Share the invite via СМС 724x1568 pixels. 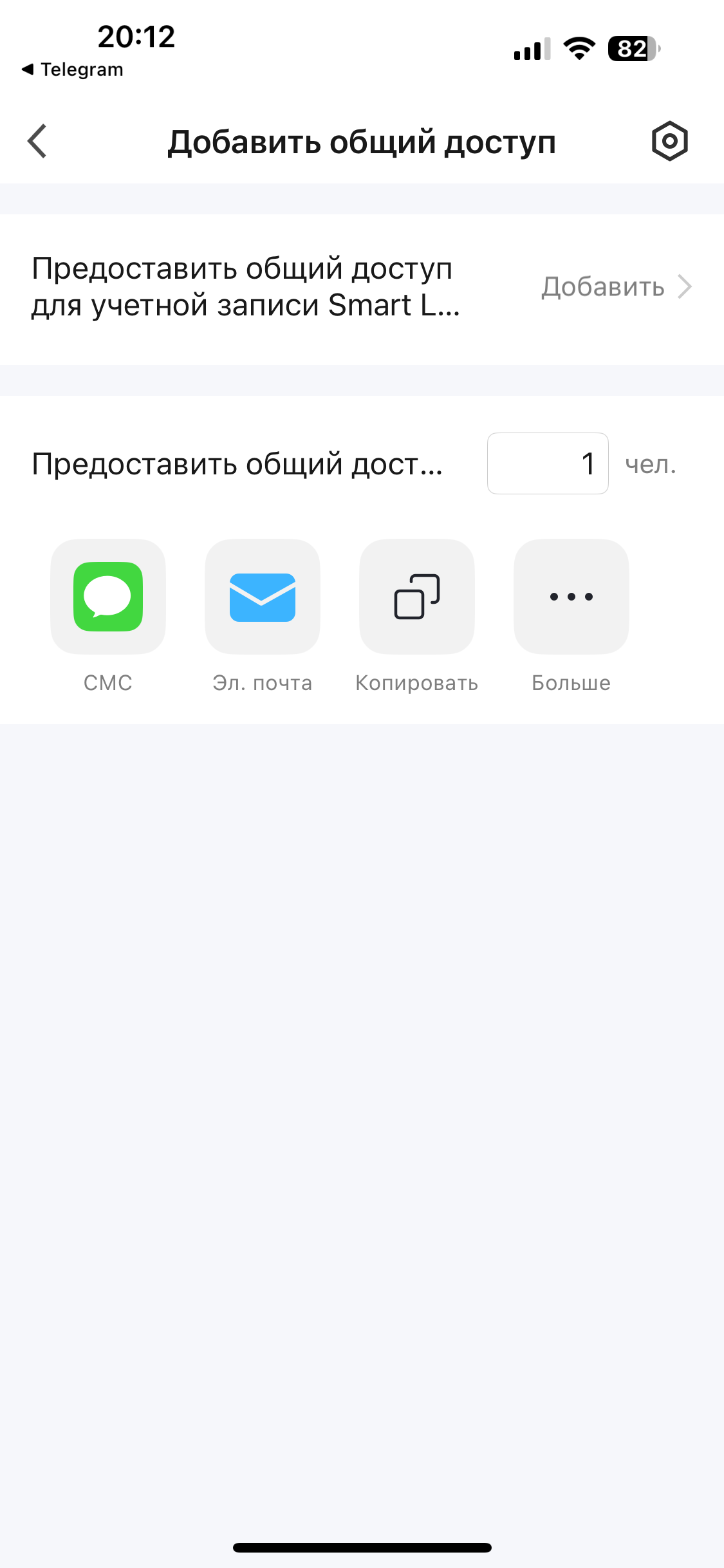(108, 597)
